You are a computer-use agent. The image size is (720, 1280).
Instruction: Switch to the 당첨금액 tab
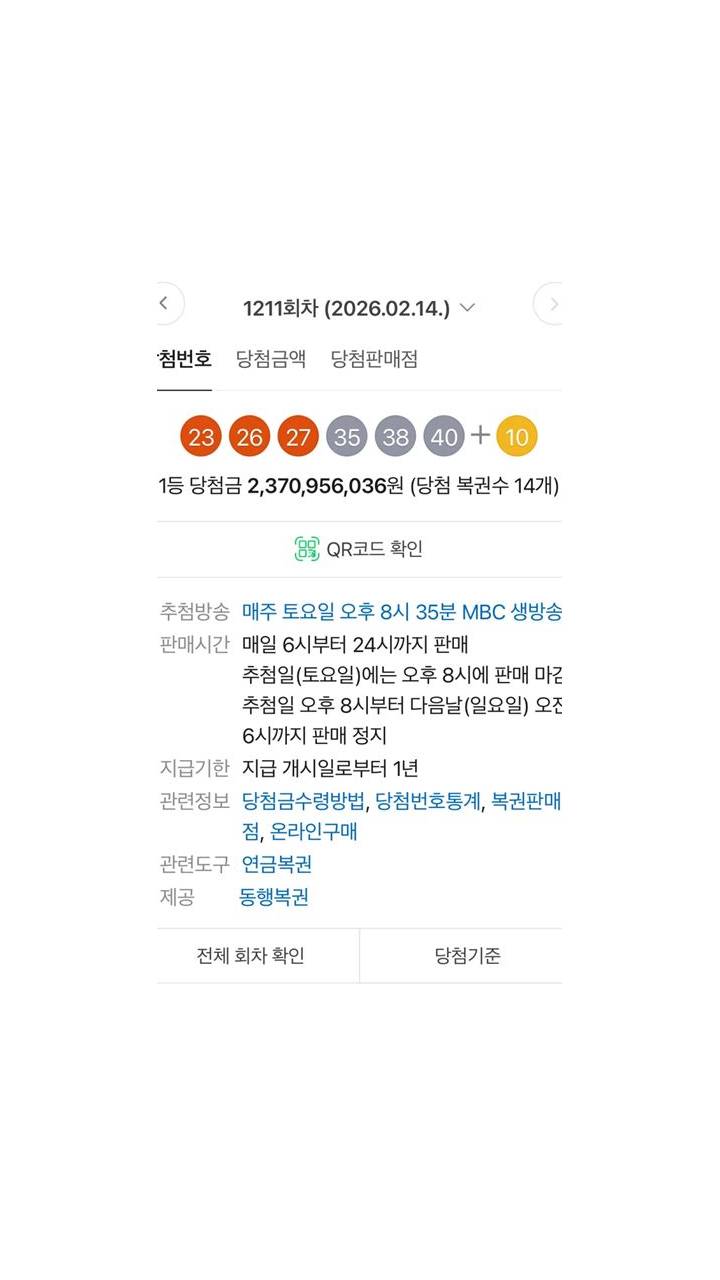(x=271, y=359)
